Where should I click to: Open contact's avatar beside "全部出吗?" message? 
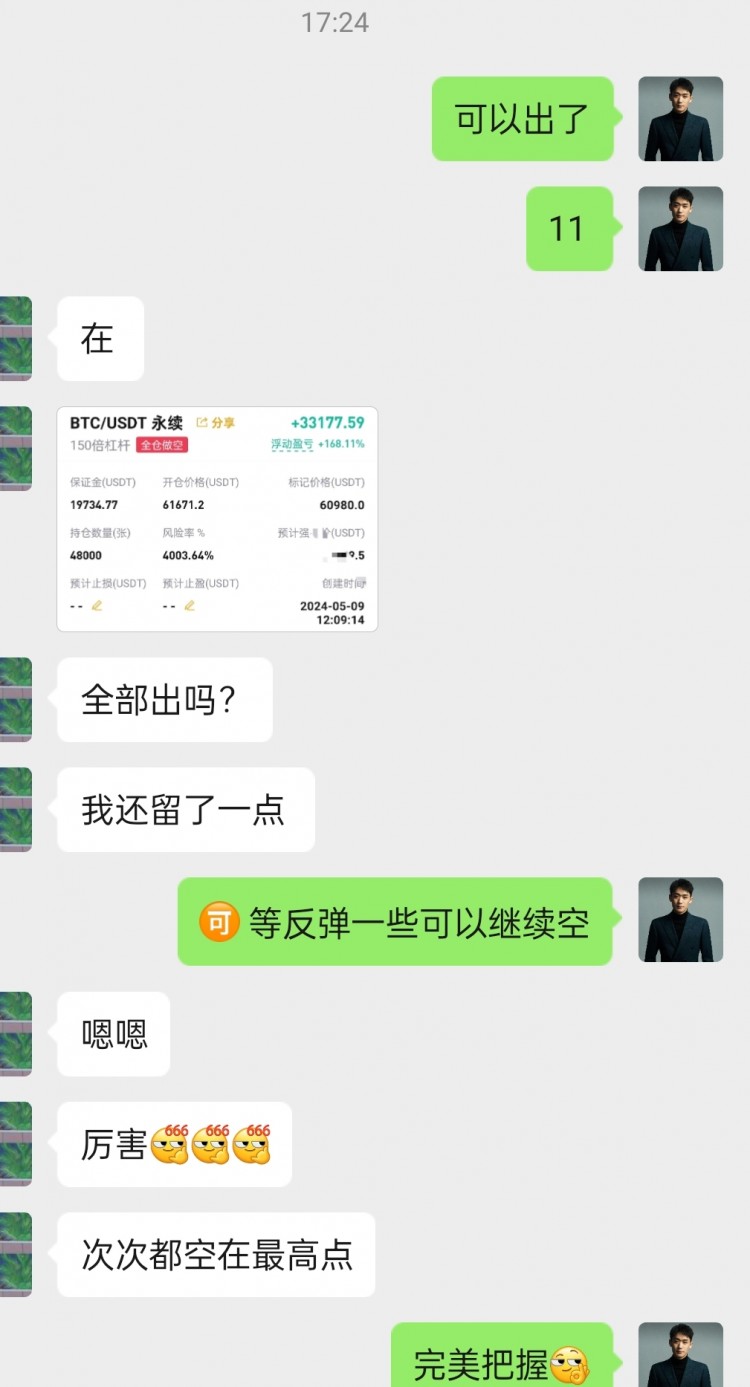(x=16, y=699)
